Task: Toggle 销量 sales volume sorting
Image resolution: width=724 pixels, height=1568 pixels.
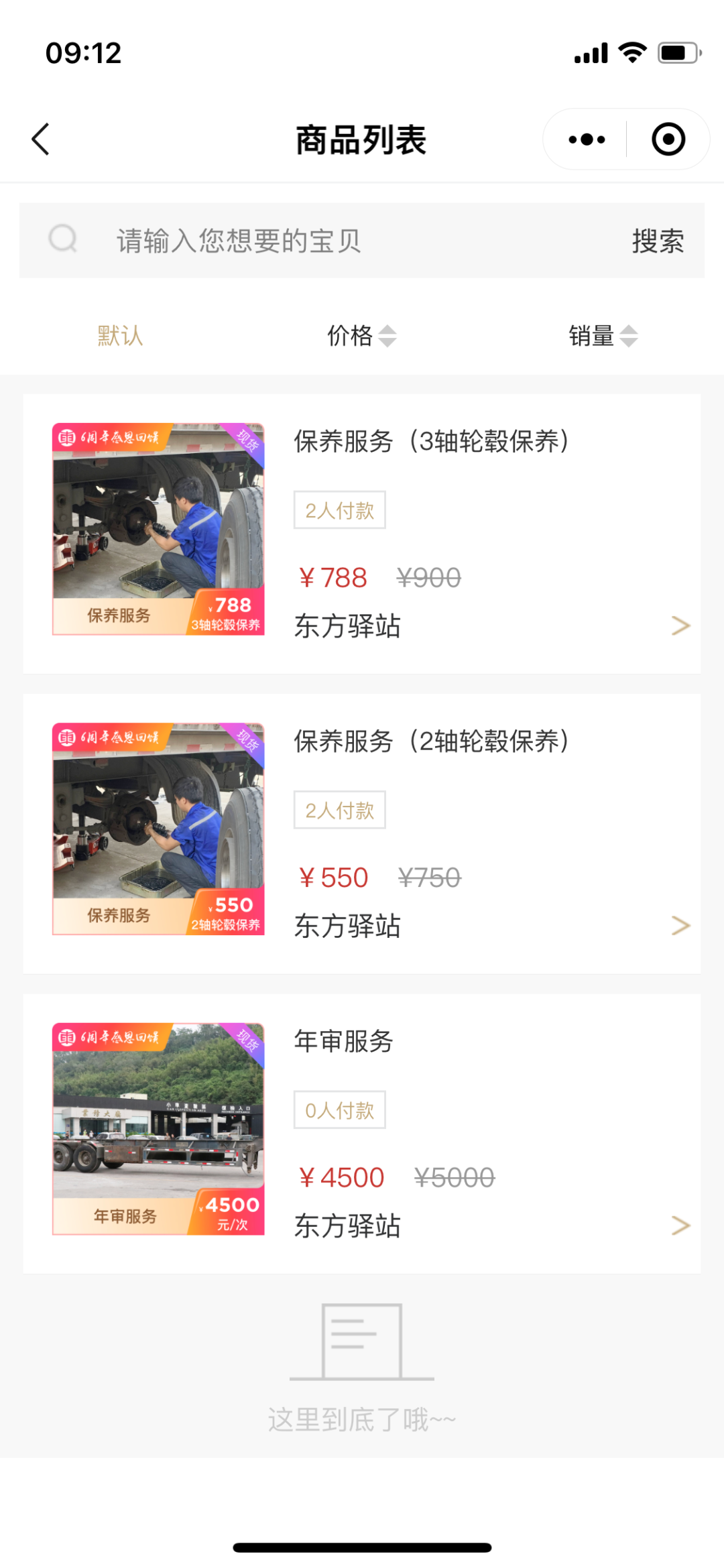Action: click(x=629, y=337)
